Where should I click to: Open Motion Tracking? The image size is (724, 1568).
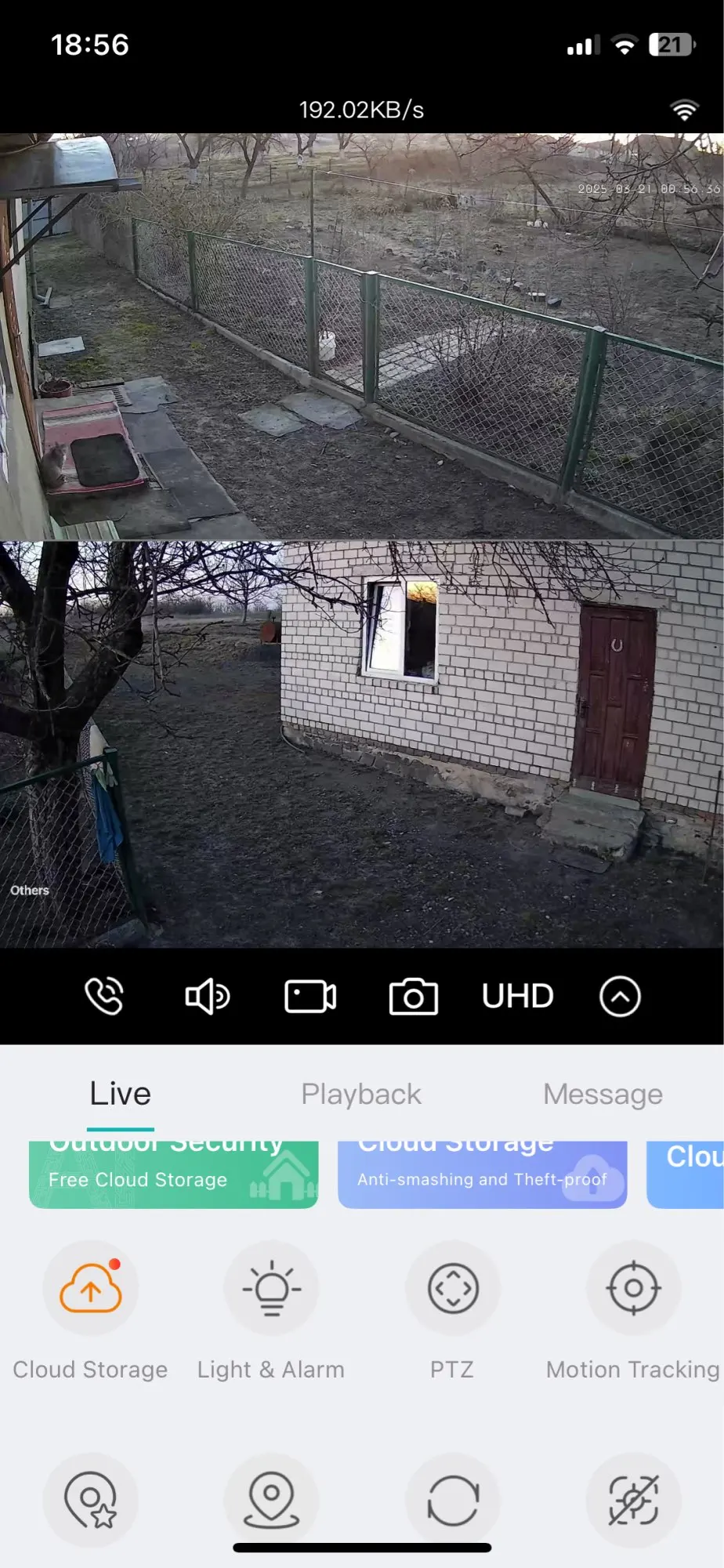633,1288
